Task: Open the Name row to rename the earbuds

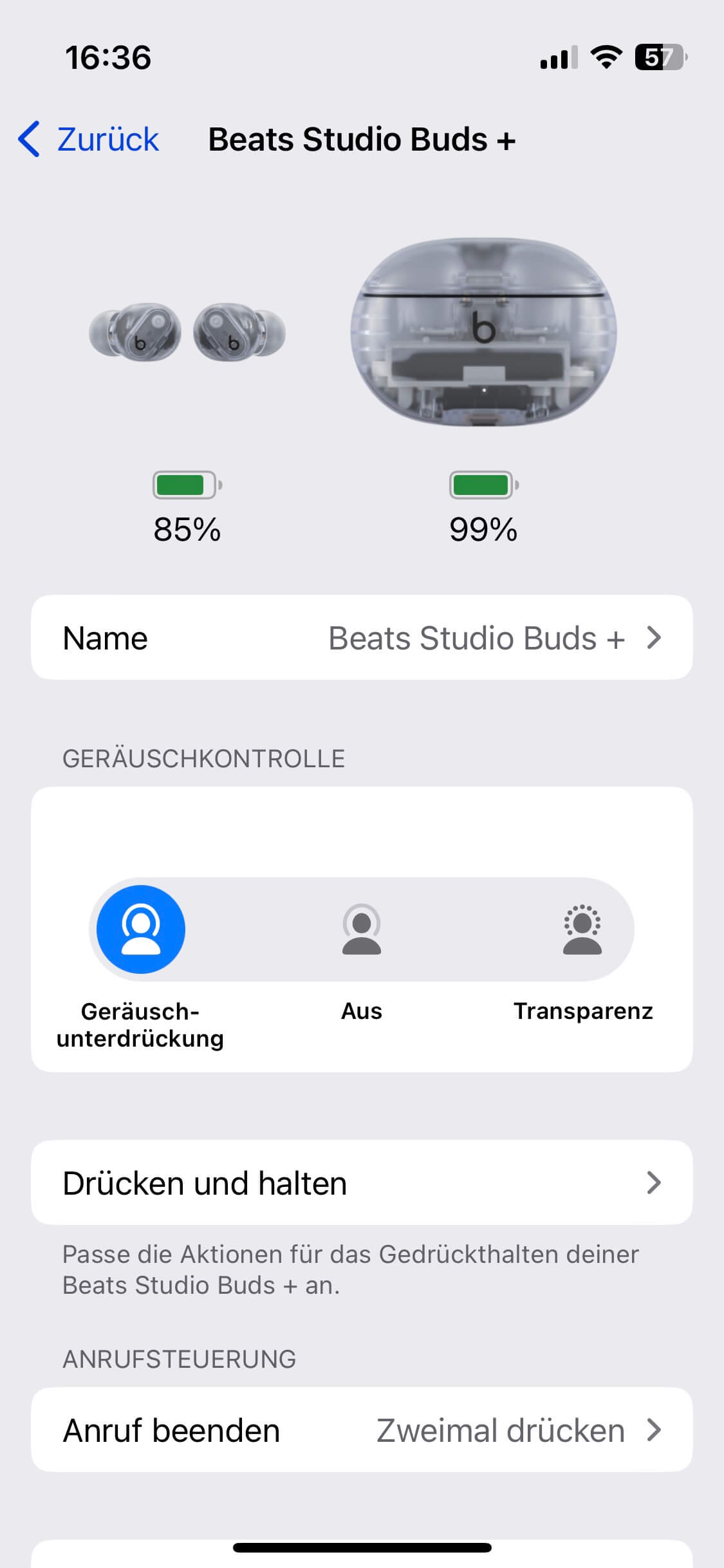Action: point(362,638)
